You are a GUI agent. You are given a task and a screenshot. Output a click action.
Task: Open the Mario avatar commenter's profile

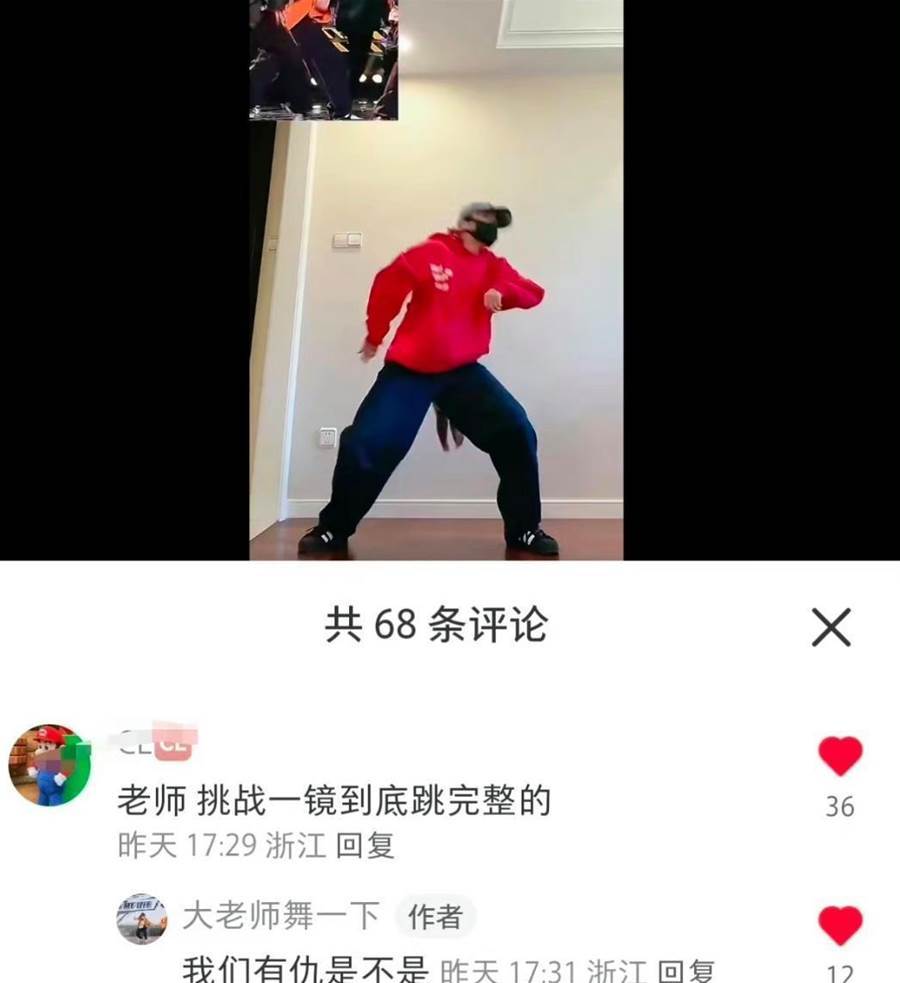click(48, 766)
